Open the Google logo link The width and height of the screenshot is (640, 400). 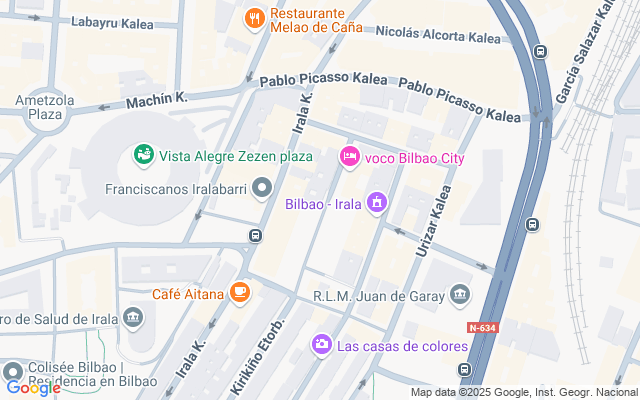pyautogui.click(x=32, y=388)
